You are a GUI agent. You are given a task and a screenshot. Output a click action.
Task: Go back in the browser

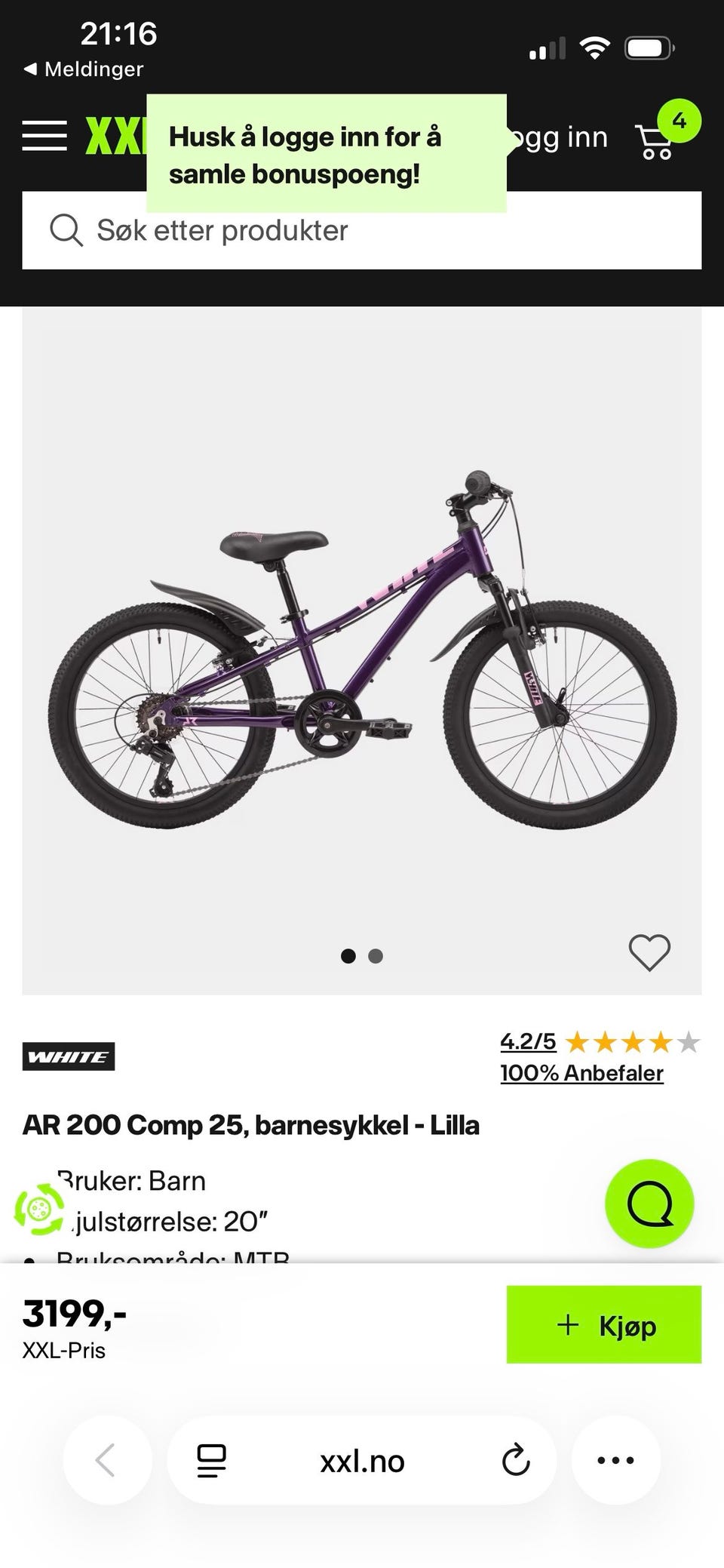(107, 1460)
